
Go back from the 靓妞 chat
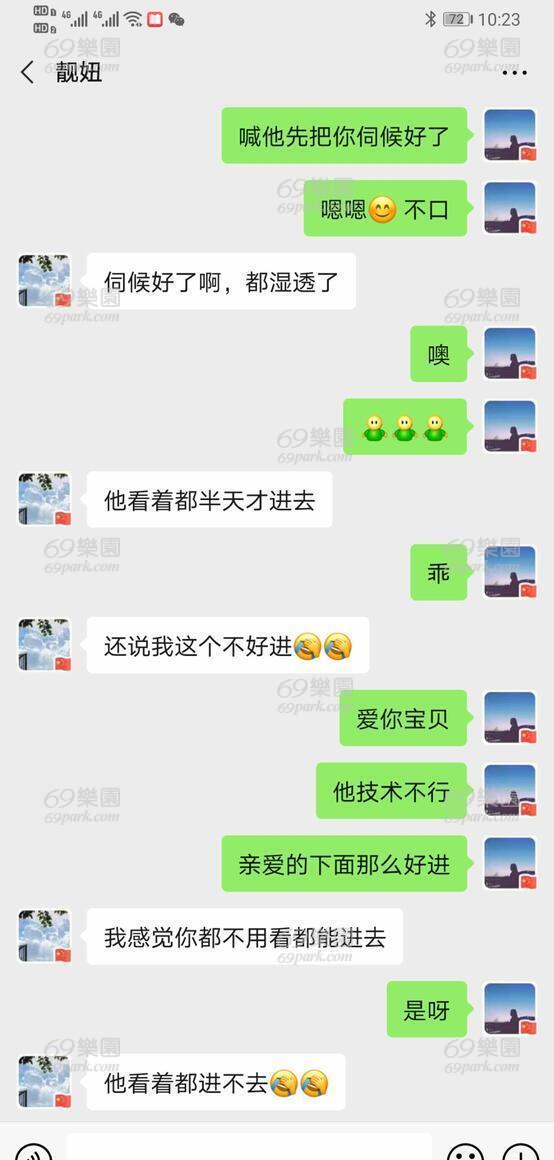(27, 72)
